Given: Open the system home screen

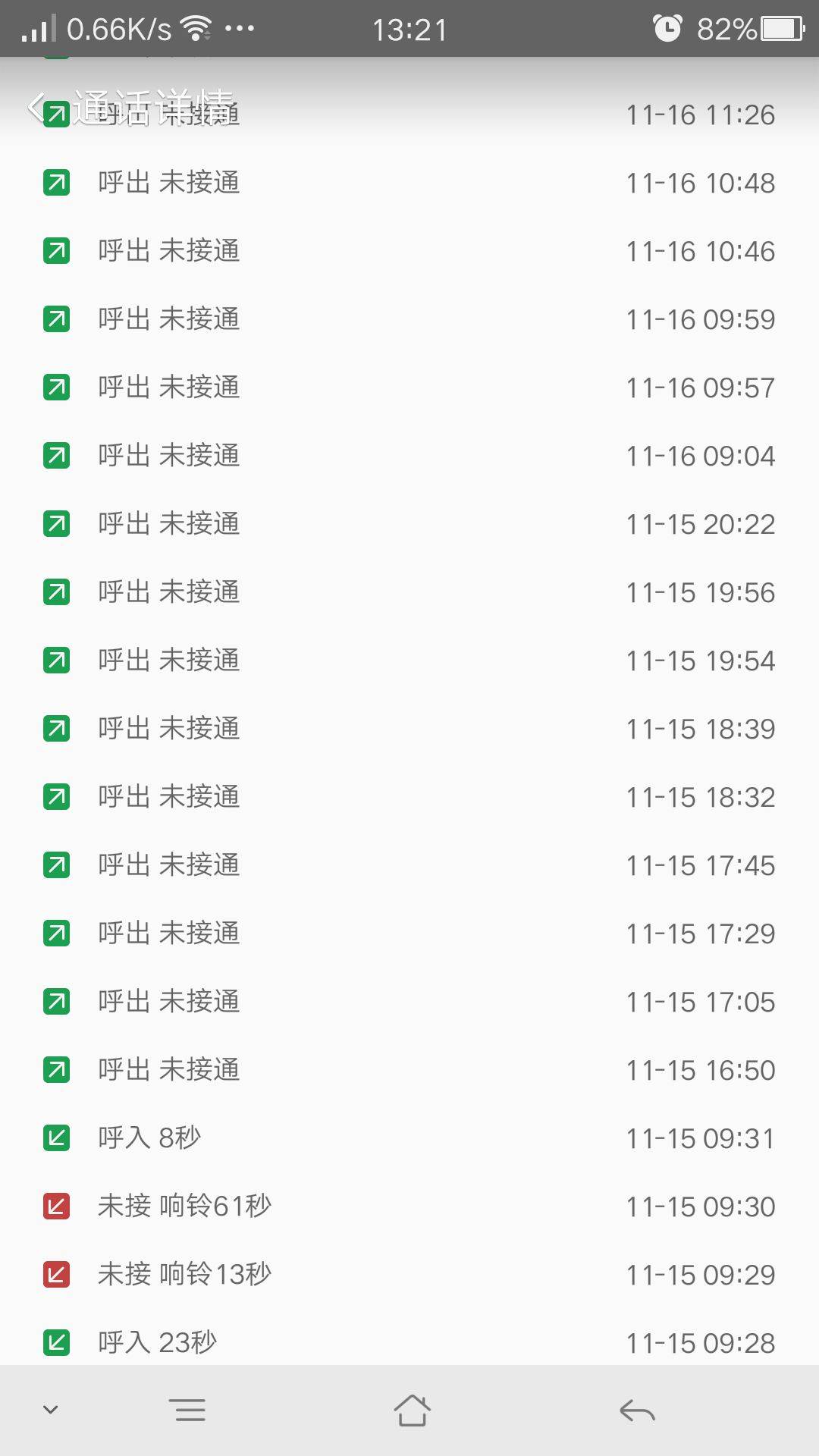Looking at the screenshot, I should 412,1410.
